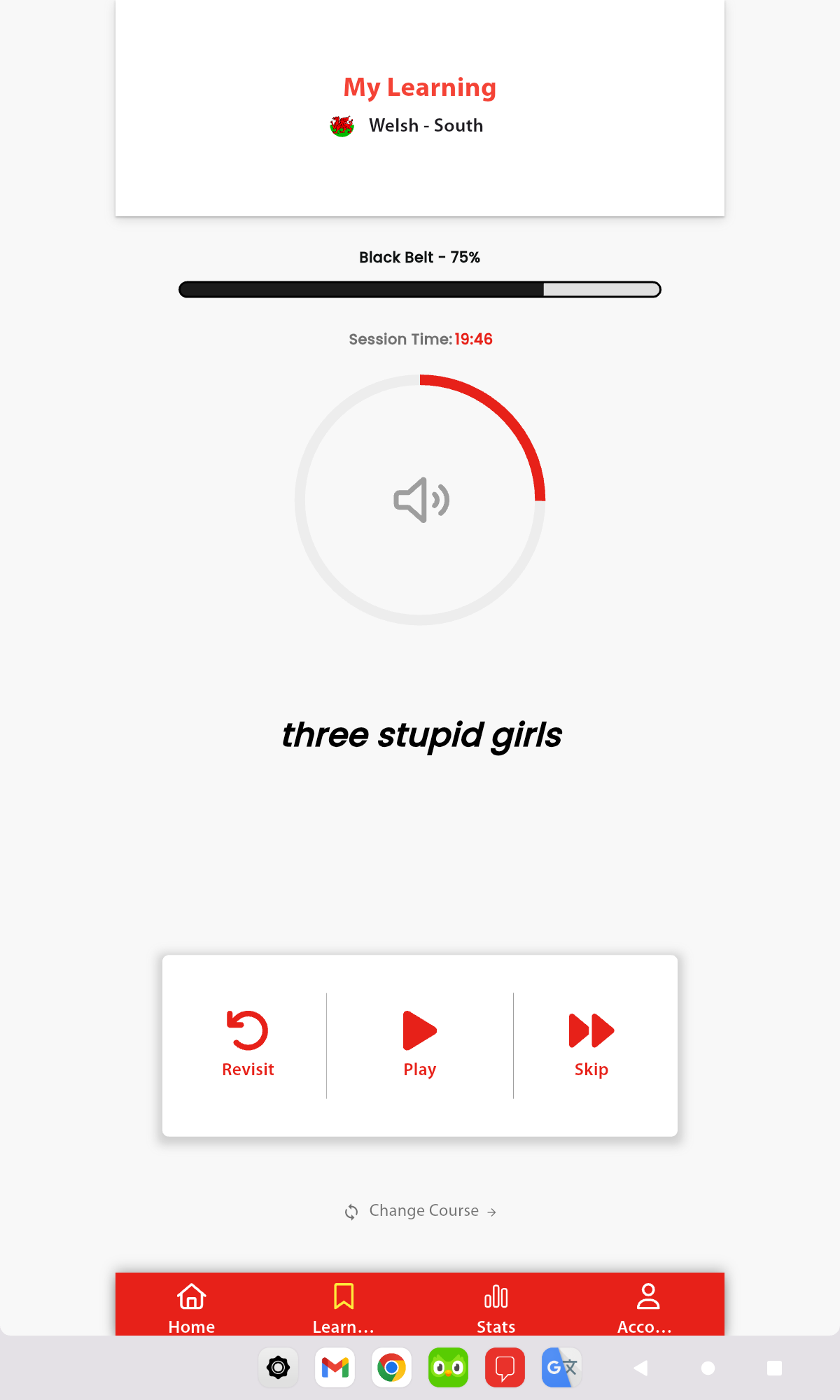Viewport: 840px width, 1400px height.
Task: Open Google Translate from the taskbar
Action: pos(561,1367)
